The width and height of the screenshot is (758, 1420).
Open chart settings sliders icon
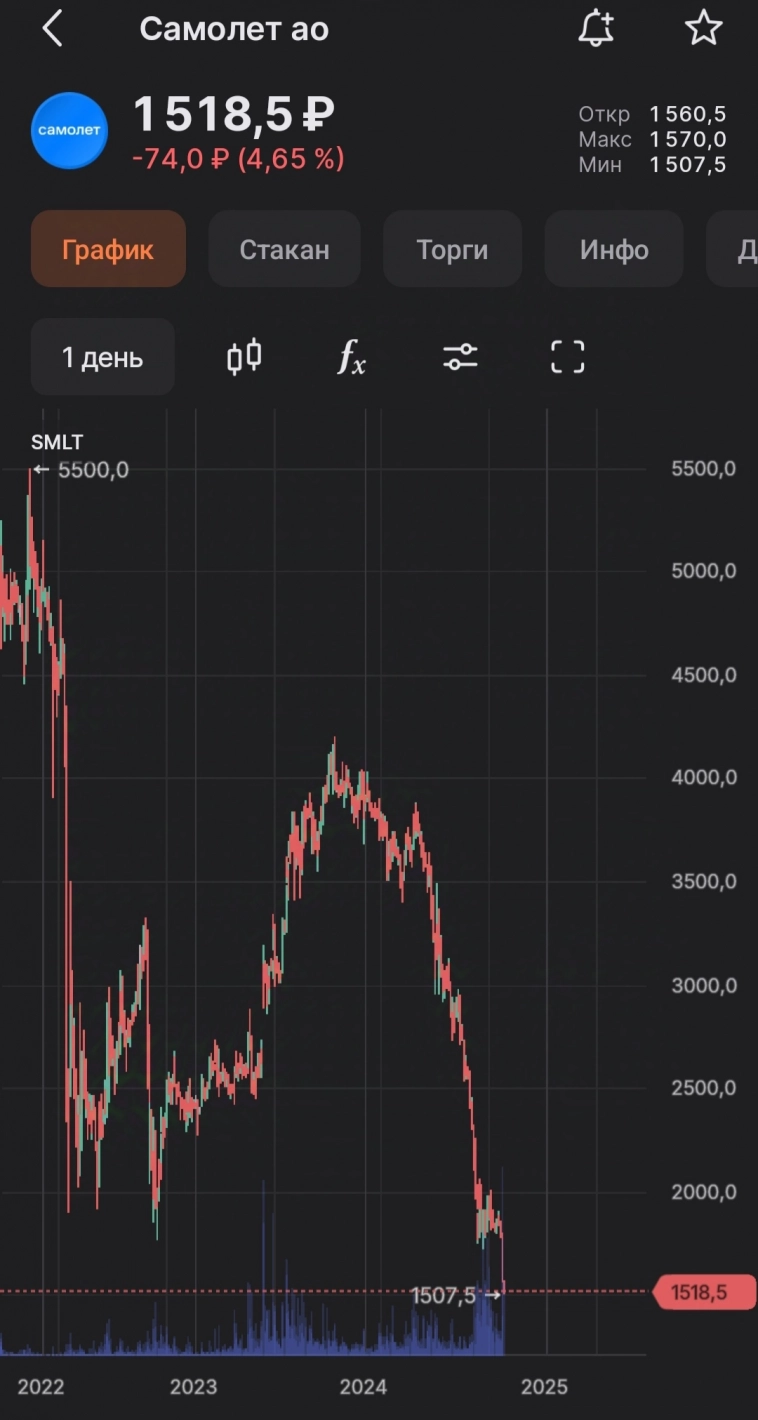point(459,356)
